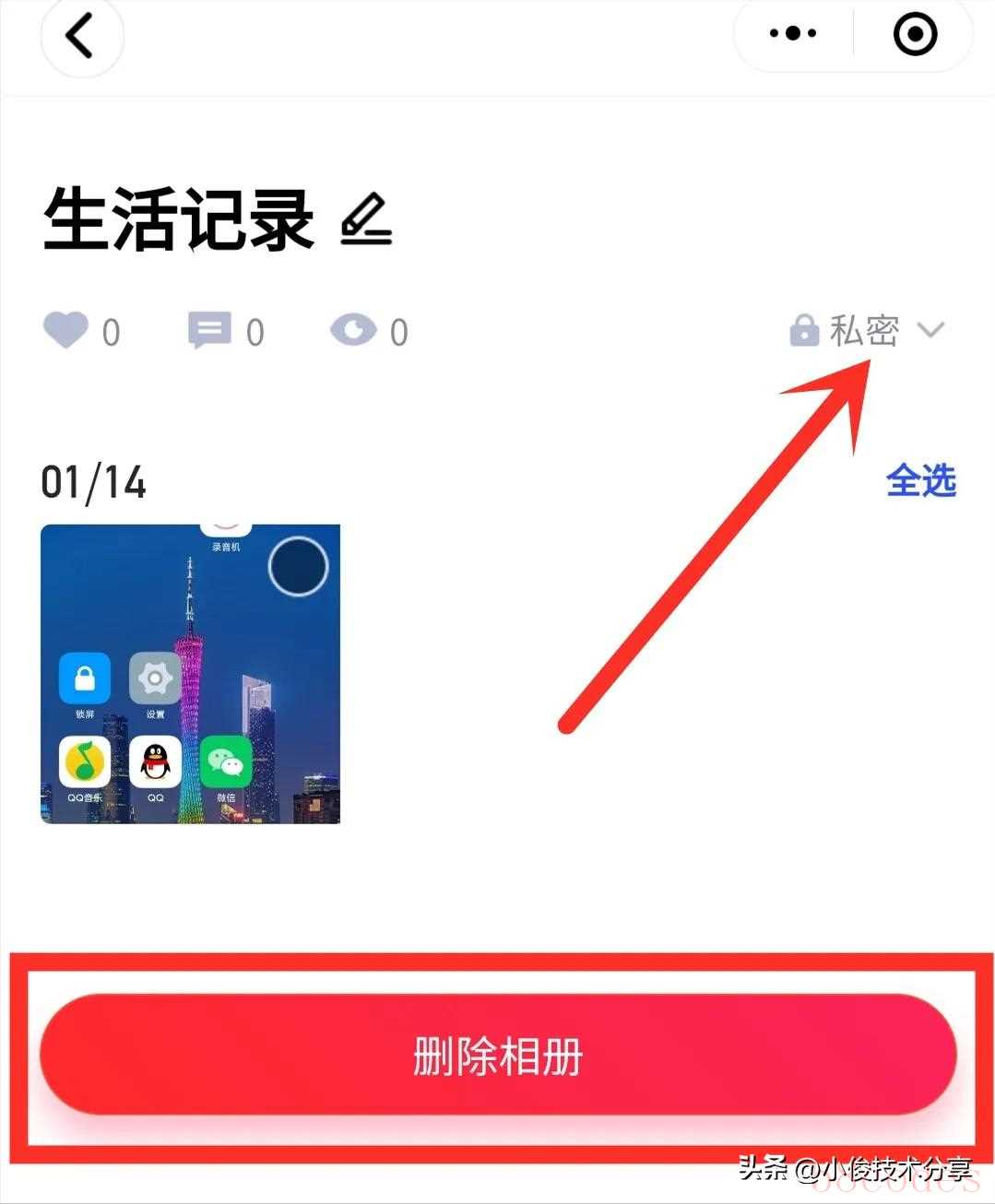
Task: Edit the album name 生活记录
Action: [366, 219]
